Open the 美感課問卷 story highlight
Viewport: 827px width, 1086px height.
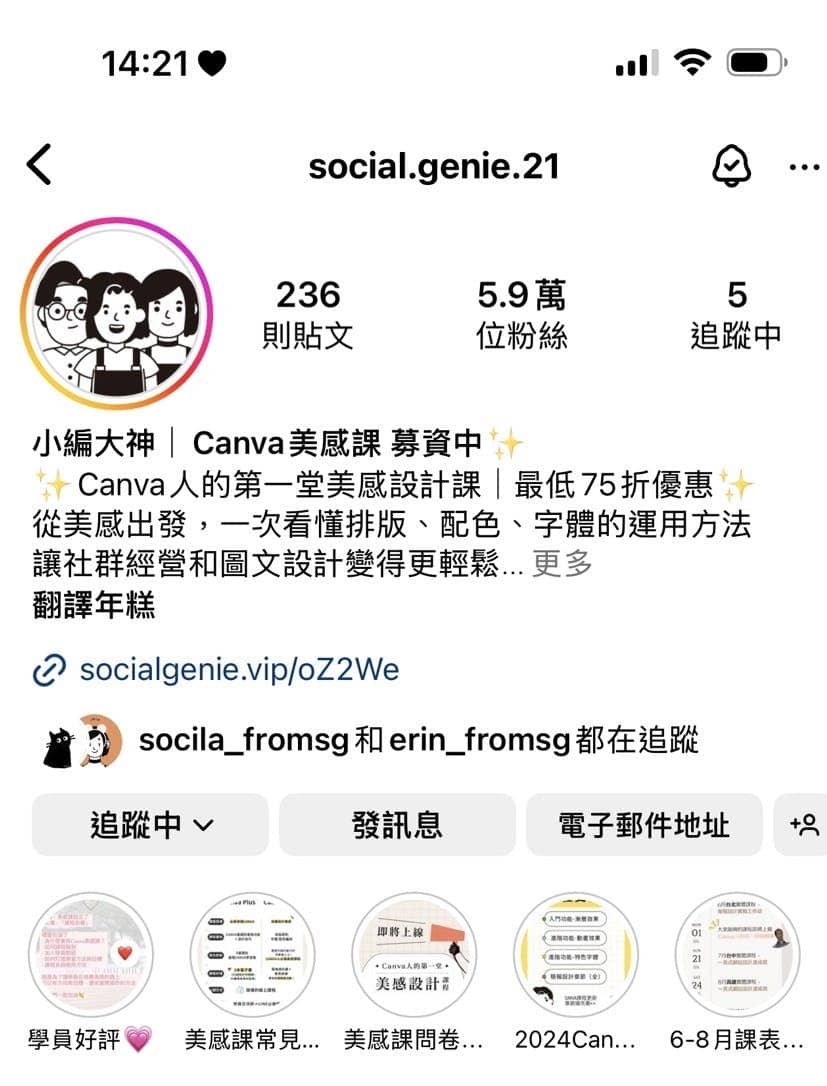[x=414, y=955]
